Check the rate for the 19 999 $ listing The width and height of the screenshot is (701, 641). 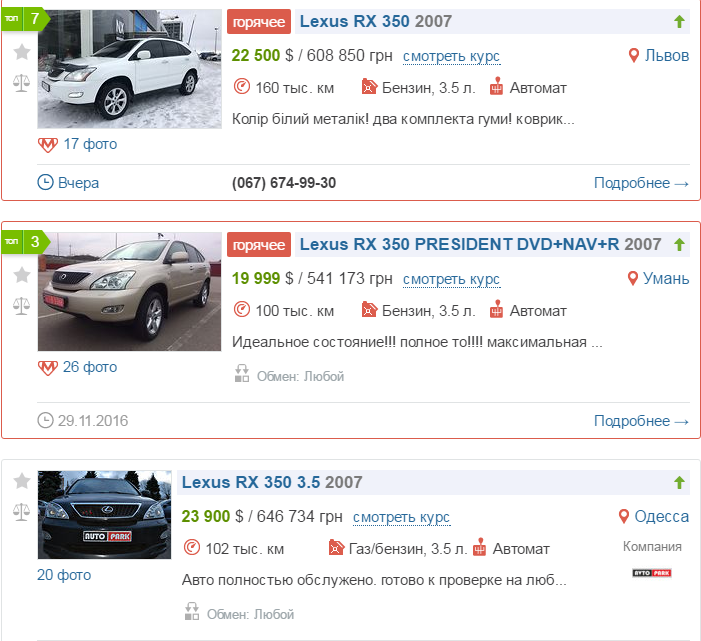point(451,279)
